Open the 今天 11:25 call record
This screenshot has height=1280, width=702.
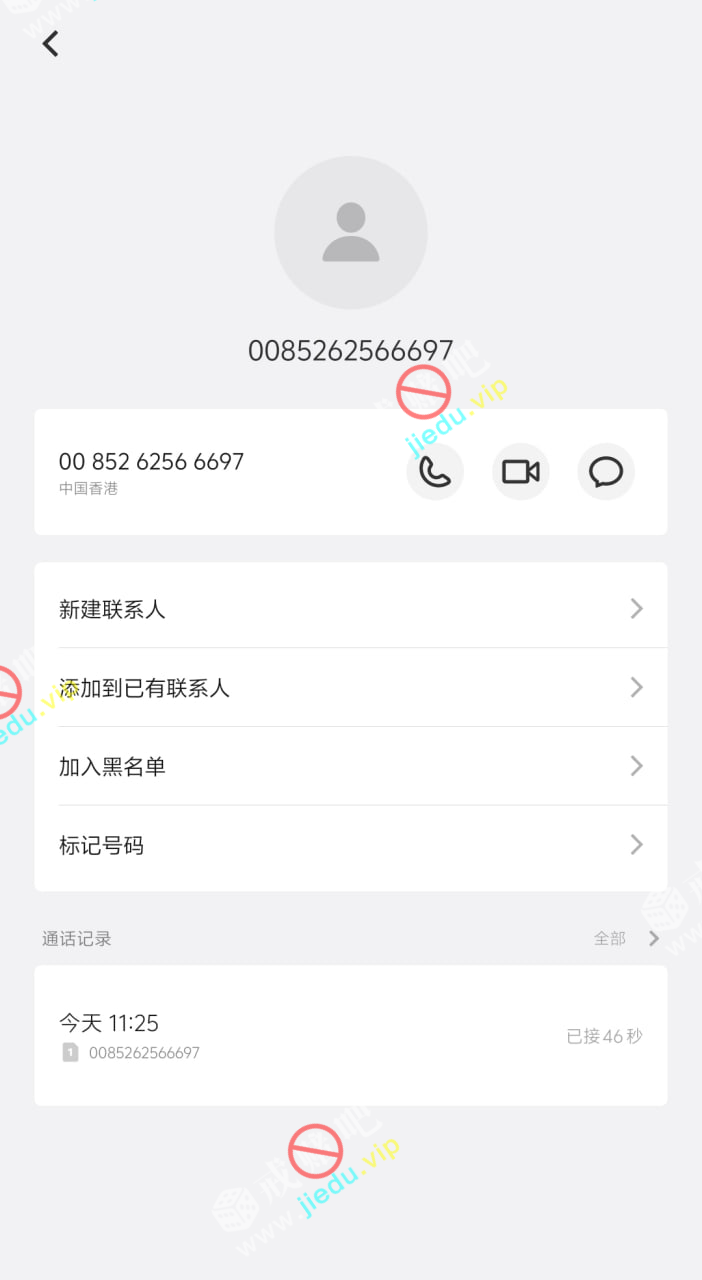tap(350, 1036)
